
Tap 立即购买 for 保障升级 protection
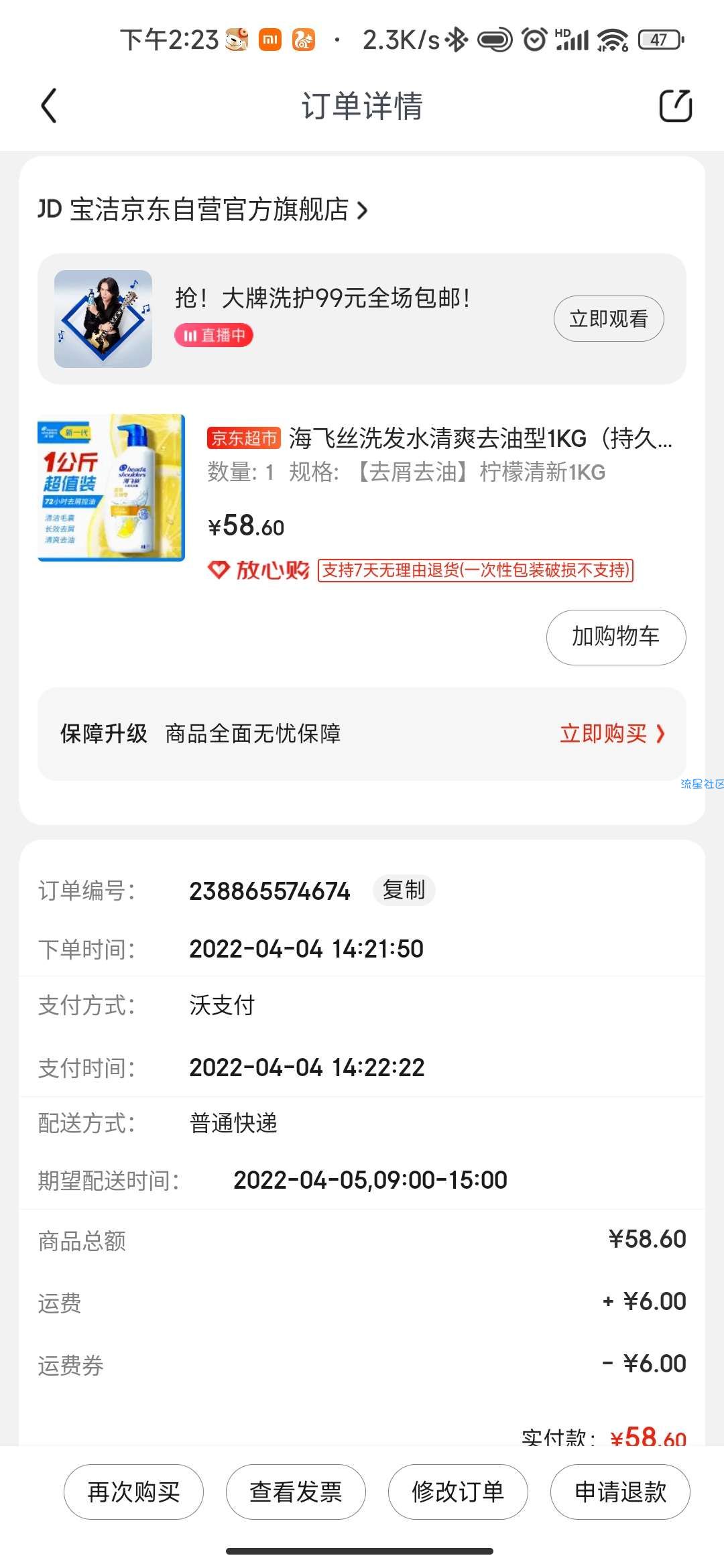(611, 734)
